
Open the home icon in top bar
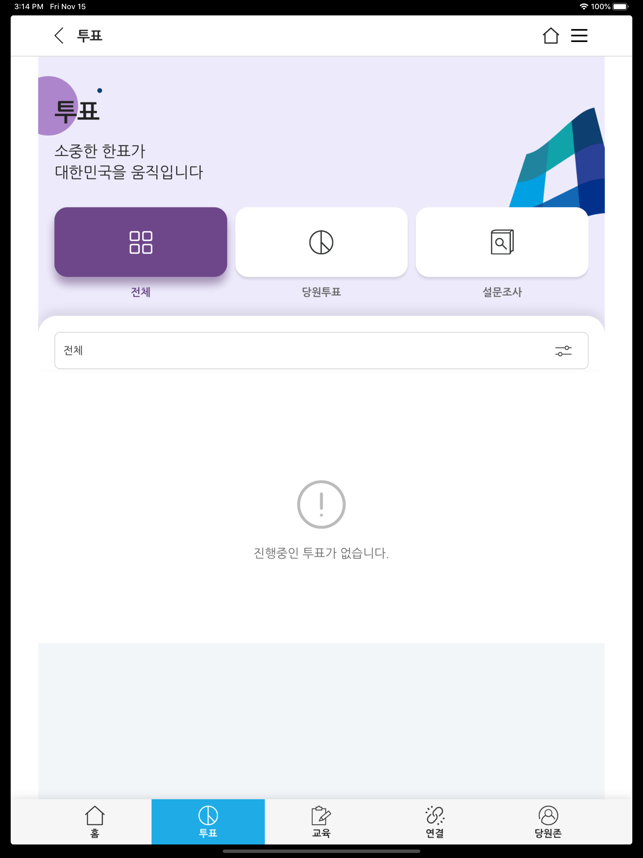(550, 36)
